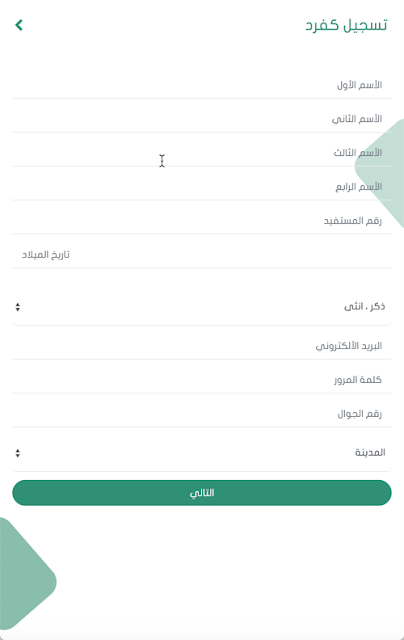Go back using the green arrow
The height and width of the screenshot is (640, 404).
[x=19, y=25]
